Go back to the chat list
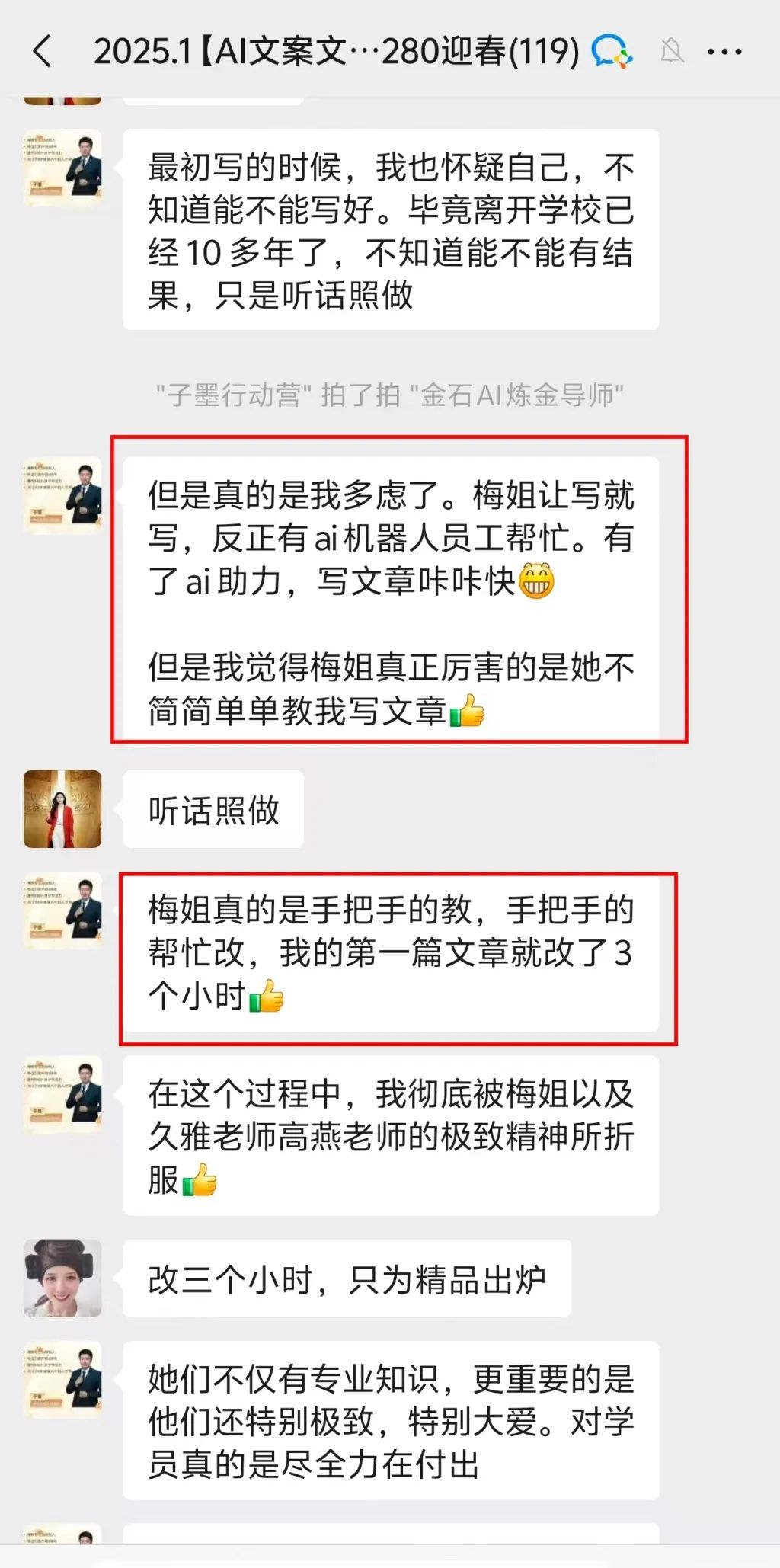Screen dimensions: 780x1568 42,52
